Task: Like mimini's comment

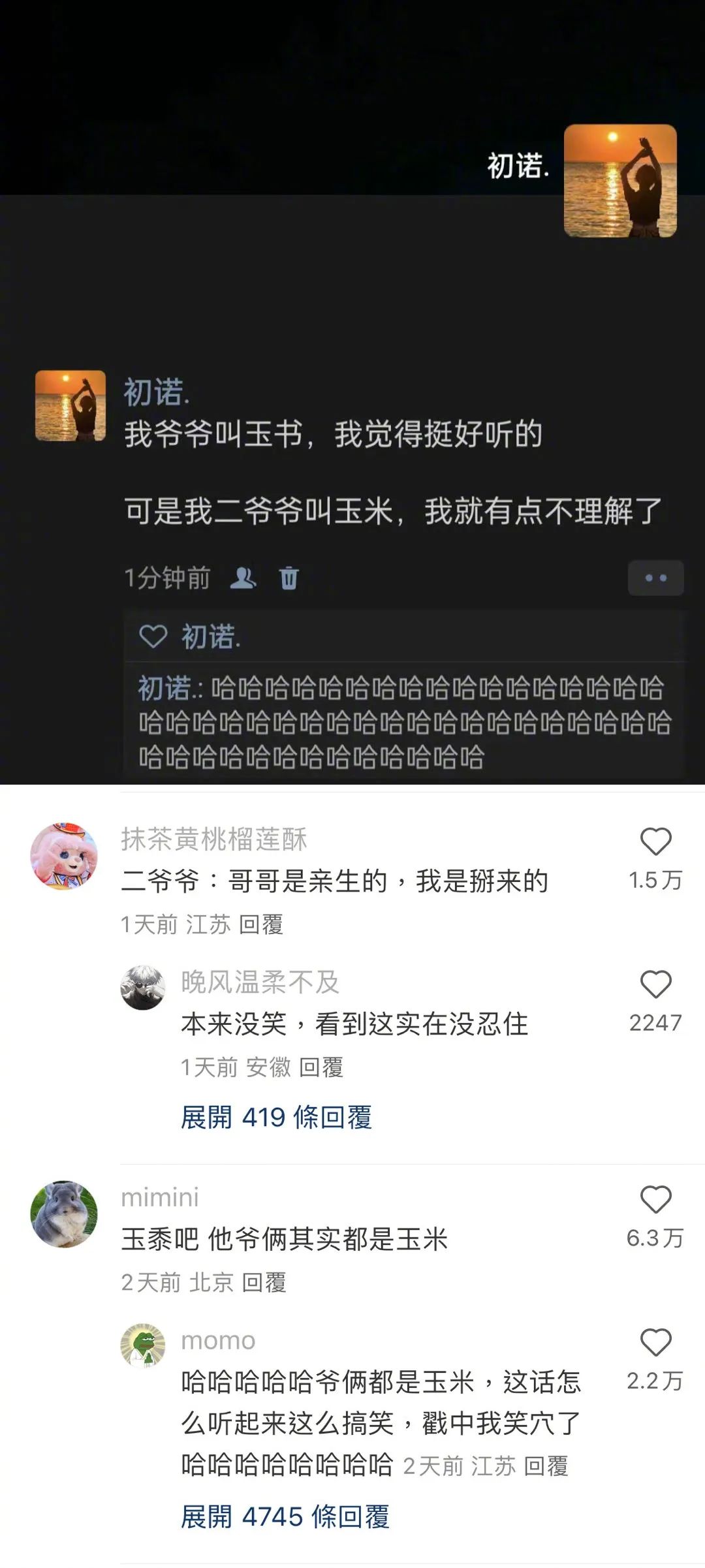Action: [655, 1200]
